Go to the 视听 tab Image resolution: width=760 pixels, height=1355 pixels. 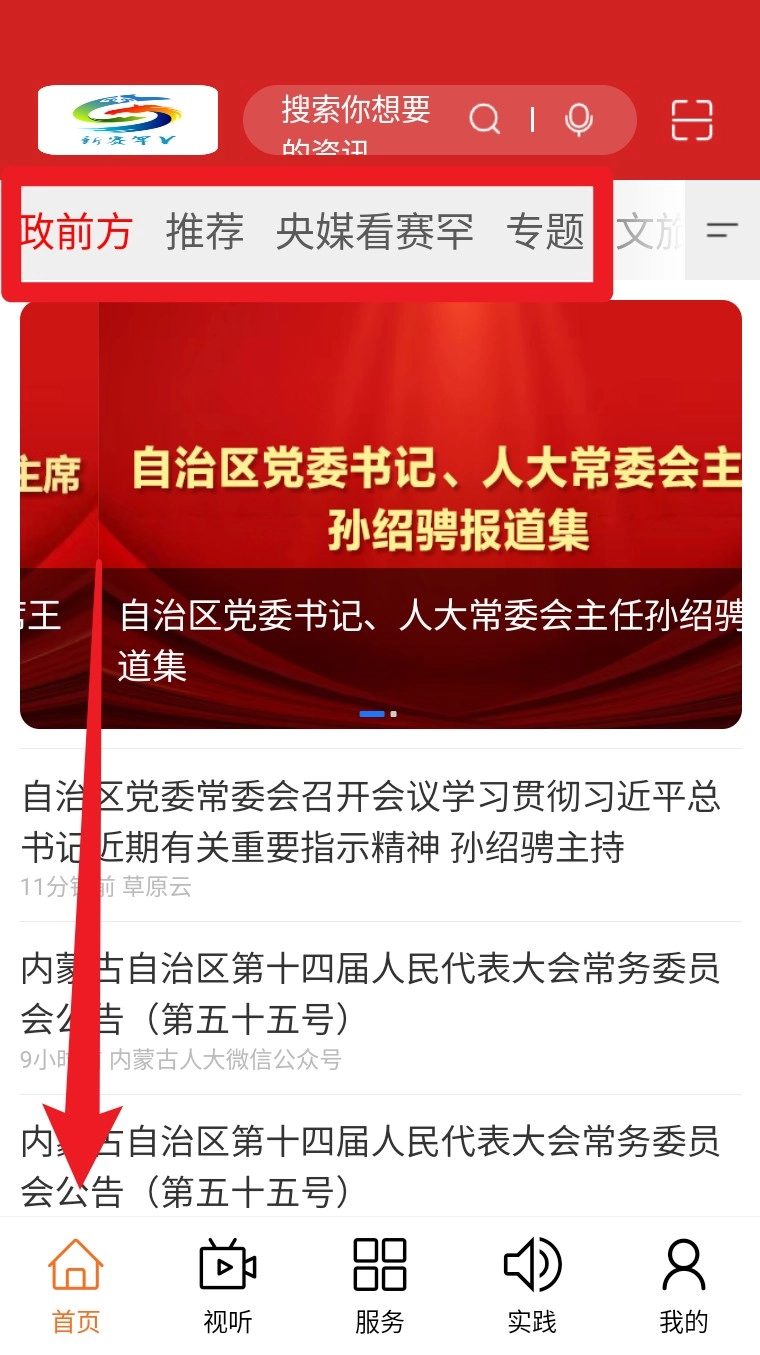[x=228, y=1285]
